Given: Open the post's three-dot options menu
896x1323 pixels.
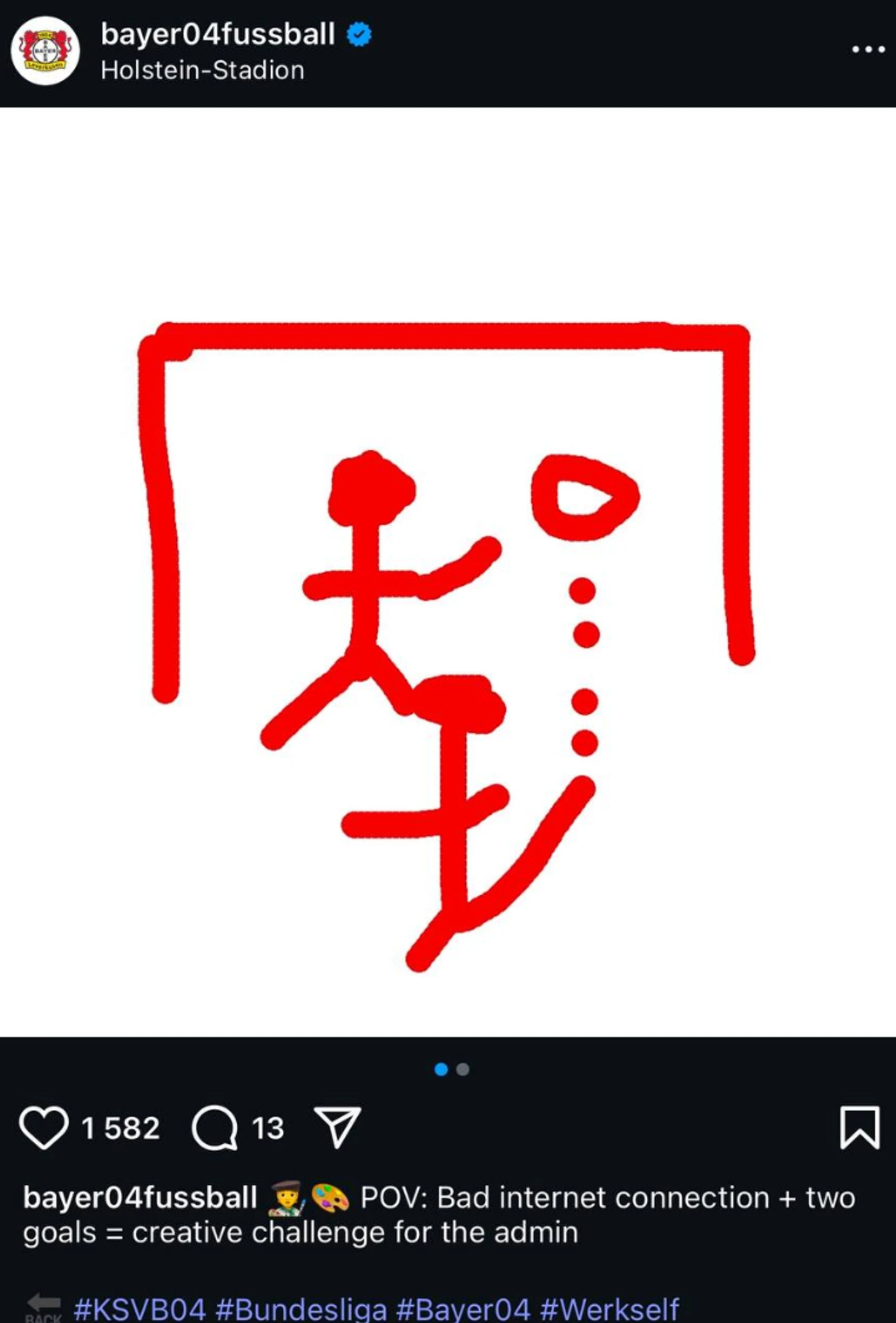Looking at the screenshot, I should pos(868,49).
